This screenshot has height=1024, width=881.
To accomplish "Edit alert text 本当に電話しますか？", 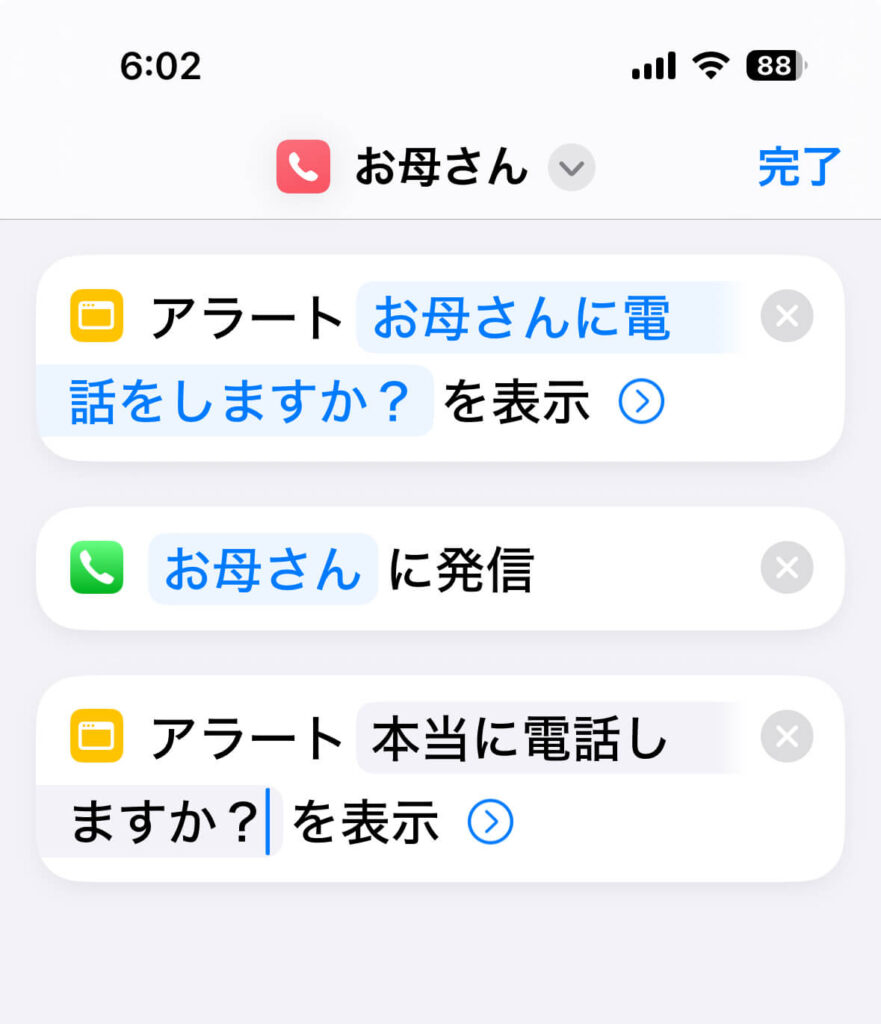I will (x=518, y=740).
